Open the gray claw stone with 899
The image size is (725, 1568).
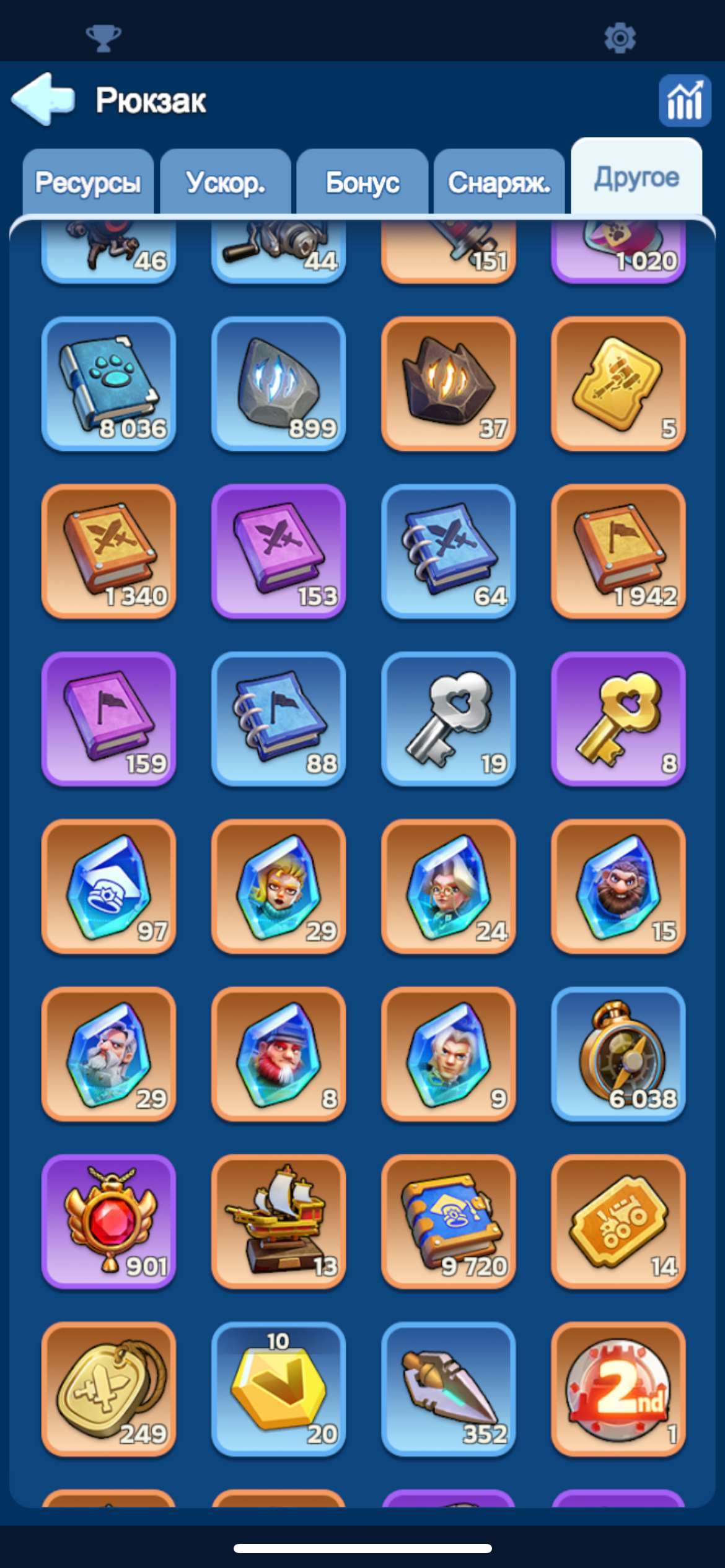278,383
